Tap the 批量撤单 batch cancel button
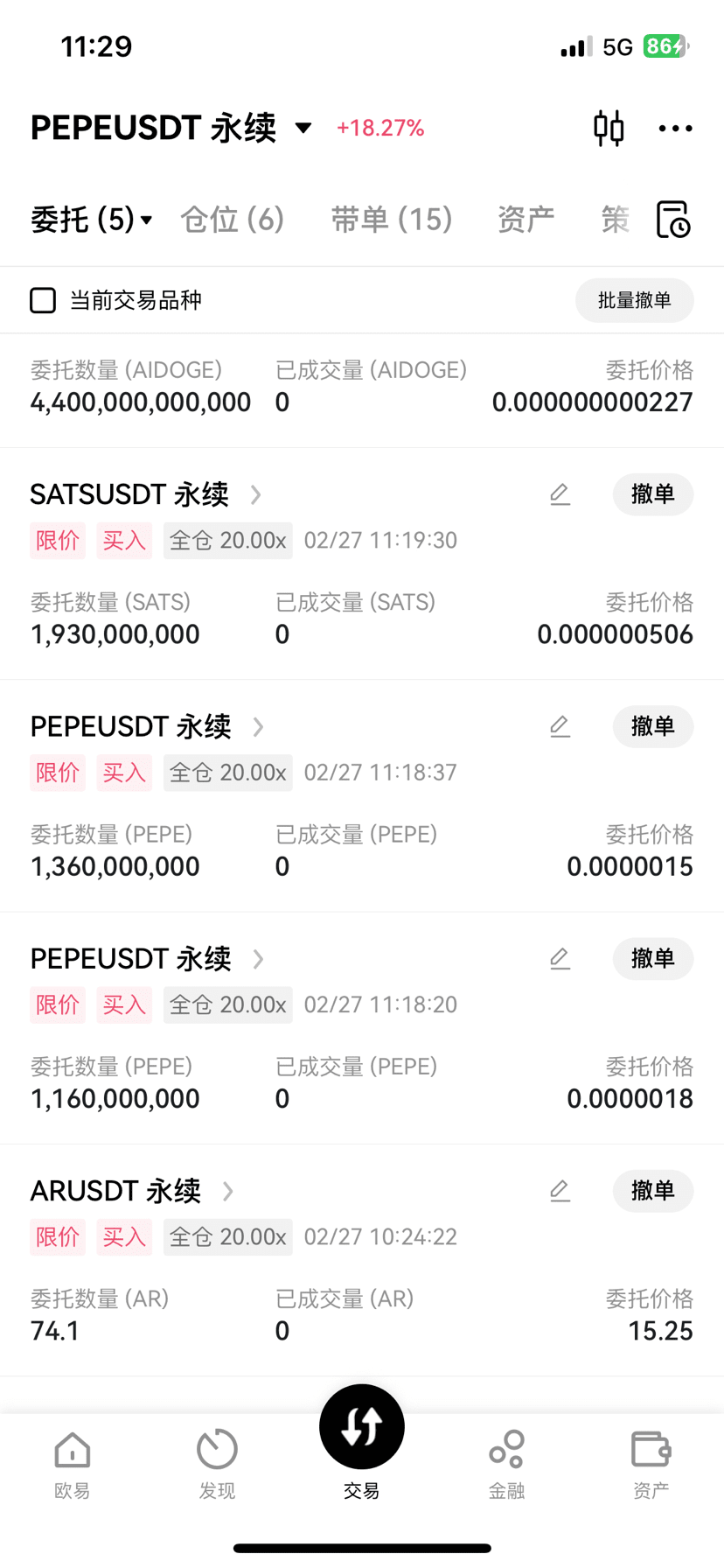Image resolution: width=724 pixels, height=1568 pixels. point(634,301)
